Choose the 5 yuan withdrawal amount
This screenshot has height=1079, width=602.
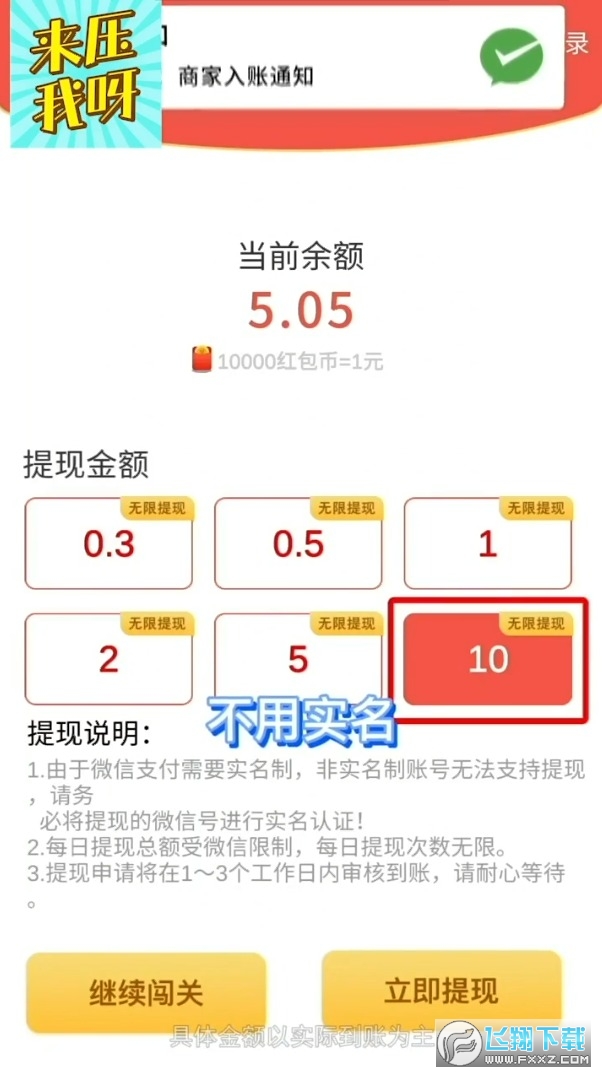pyautogui.click(x=298, y=659)
